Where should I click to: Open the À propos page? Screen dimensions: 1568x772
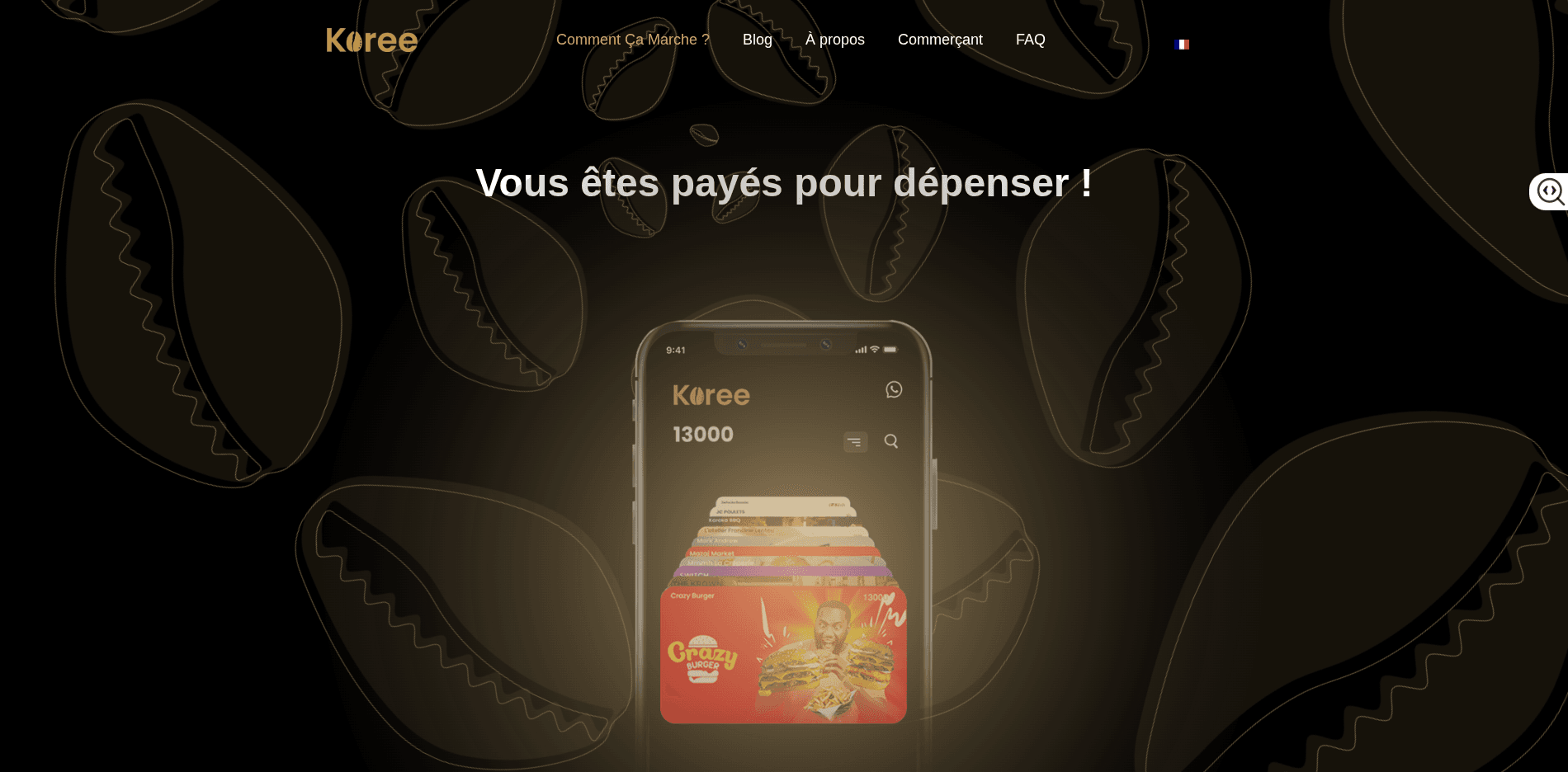(x=835, y=40)
